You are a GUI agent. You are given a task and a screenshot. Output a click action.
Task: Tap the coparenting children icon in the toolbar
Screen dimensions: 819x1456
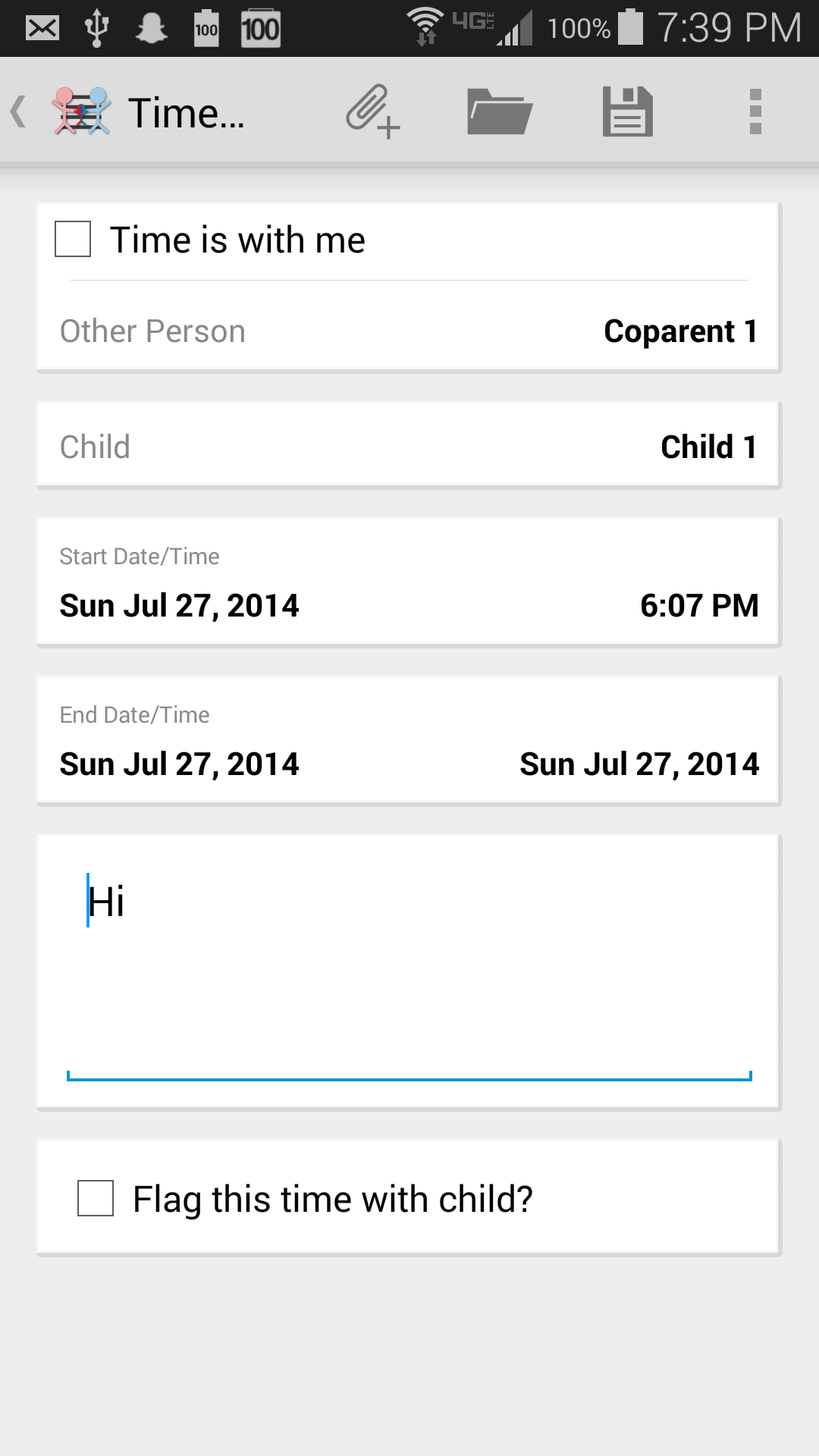tap(80, 112)
